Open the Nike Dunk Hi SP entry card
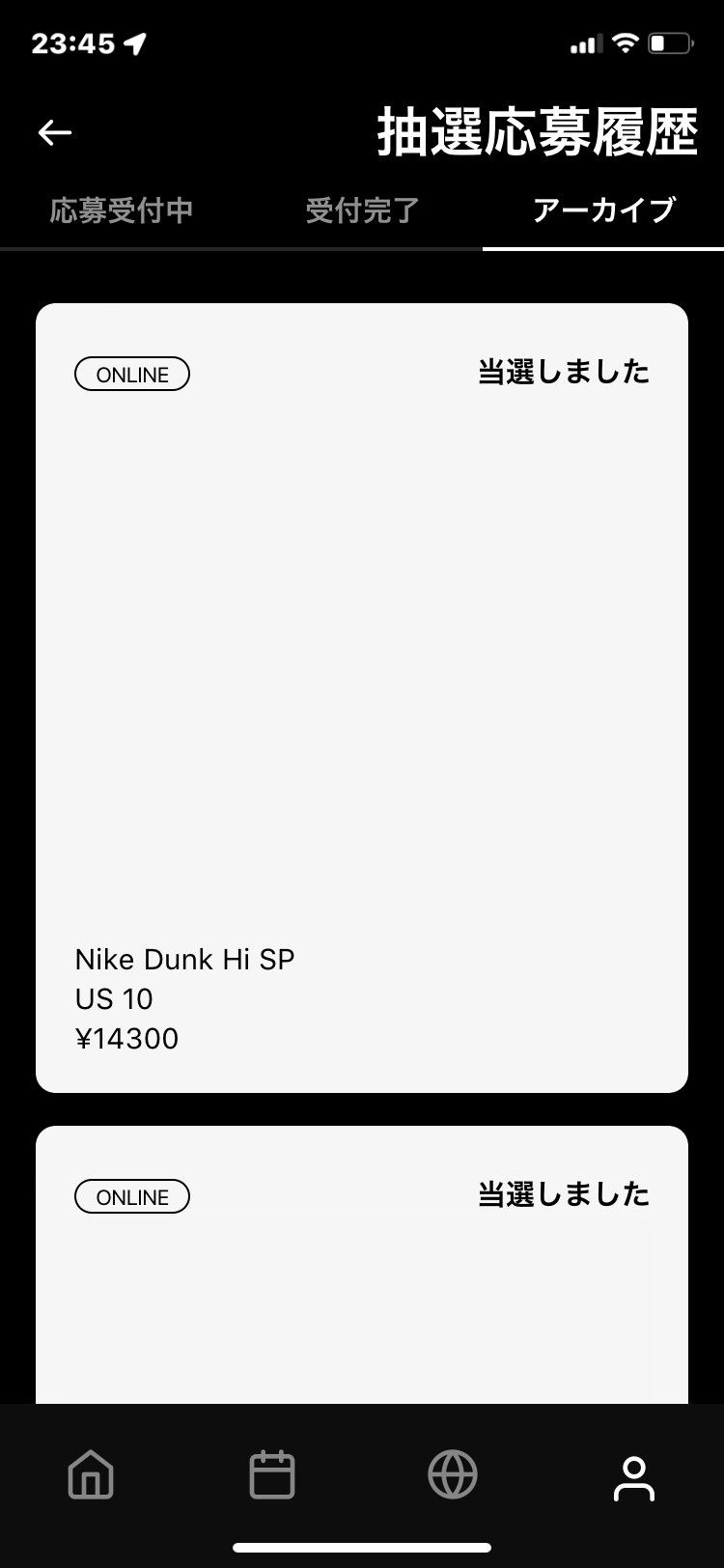 click(x=362, y=698)
